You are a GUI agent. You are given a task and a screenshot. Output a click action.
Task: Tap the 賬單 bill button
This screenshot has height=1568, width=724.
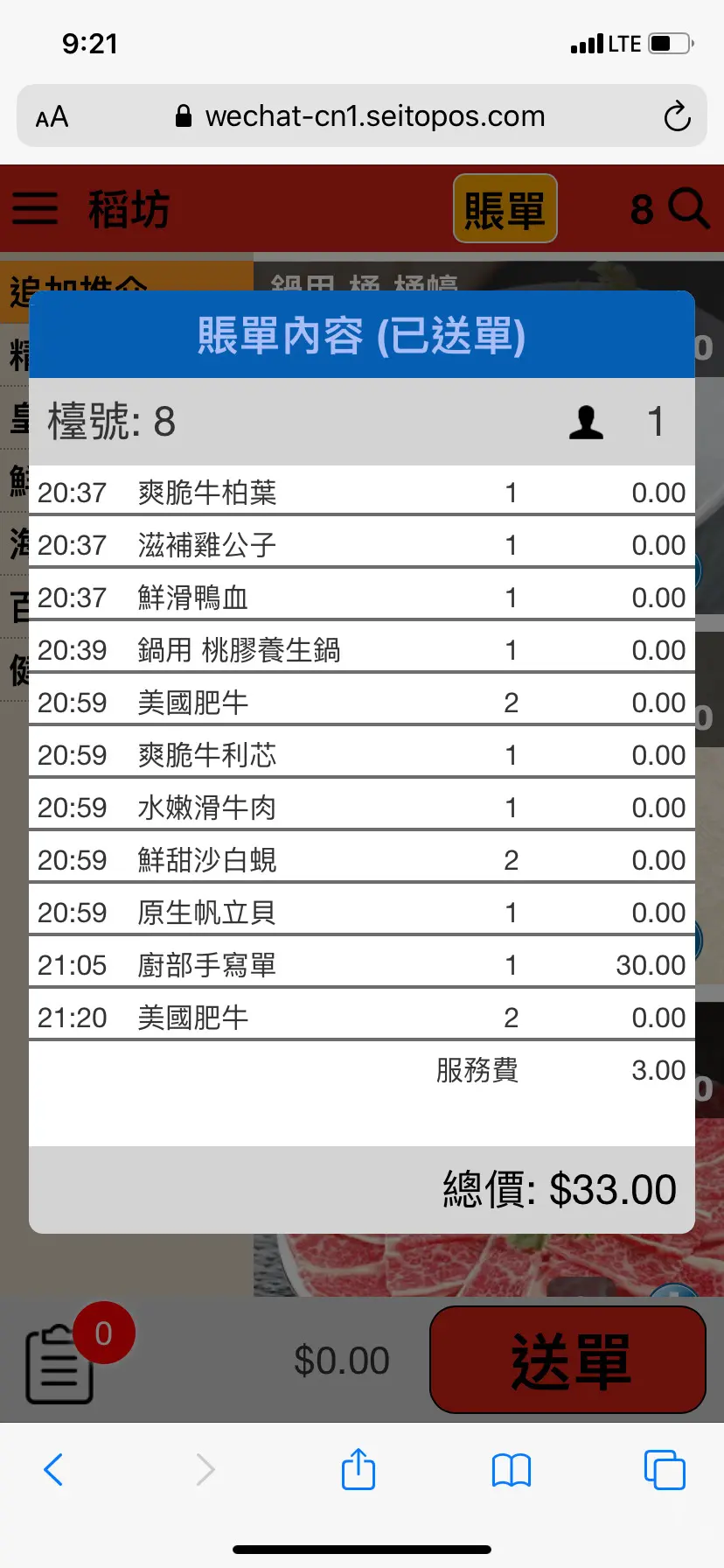click(x=505, y=209)
